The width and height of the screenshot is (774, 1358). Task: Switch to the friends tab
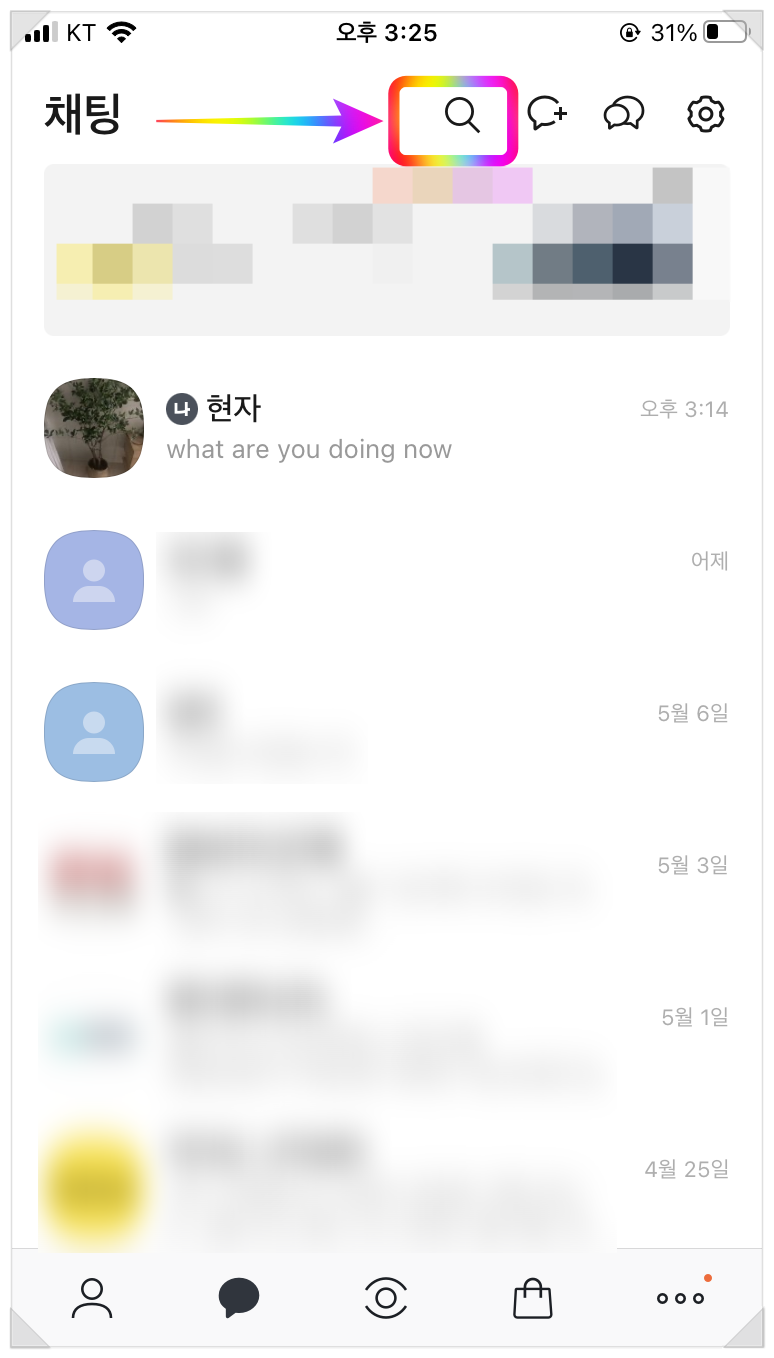click(x=93, y=1298)
